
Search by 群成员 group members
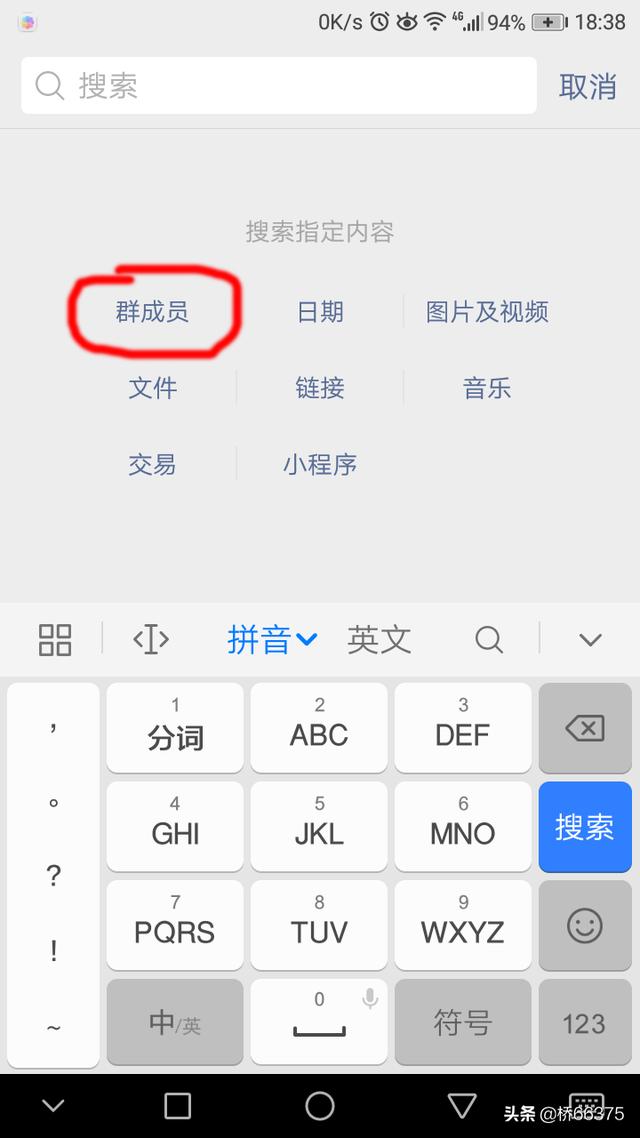[x=152, y=312]
